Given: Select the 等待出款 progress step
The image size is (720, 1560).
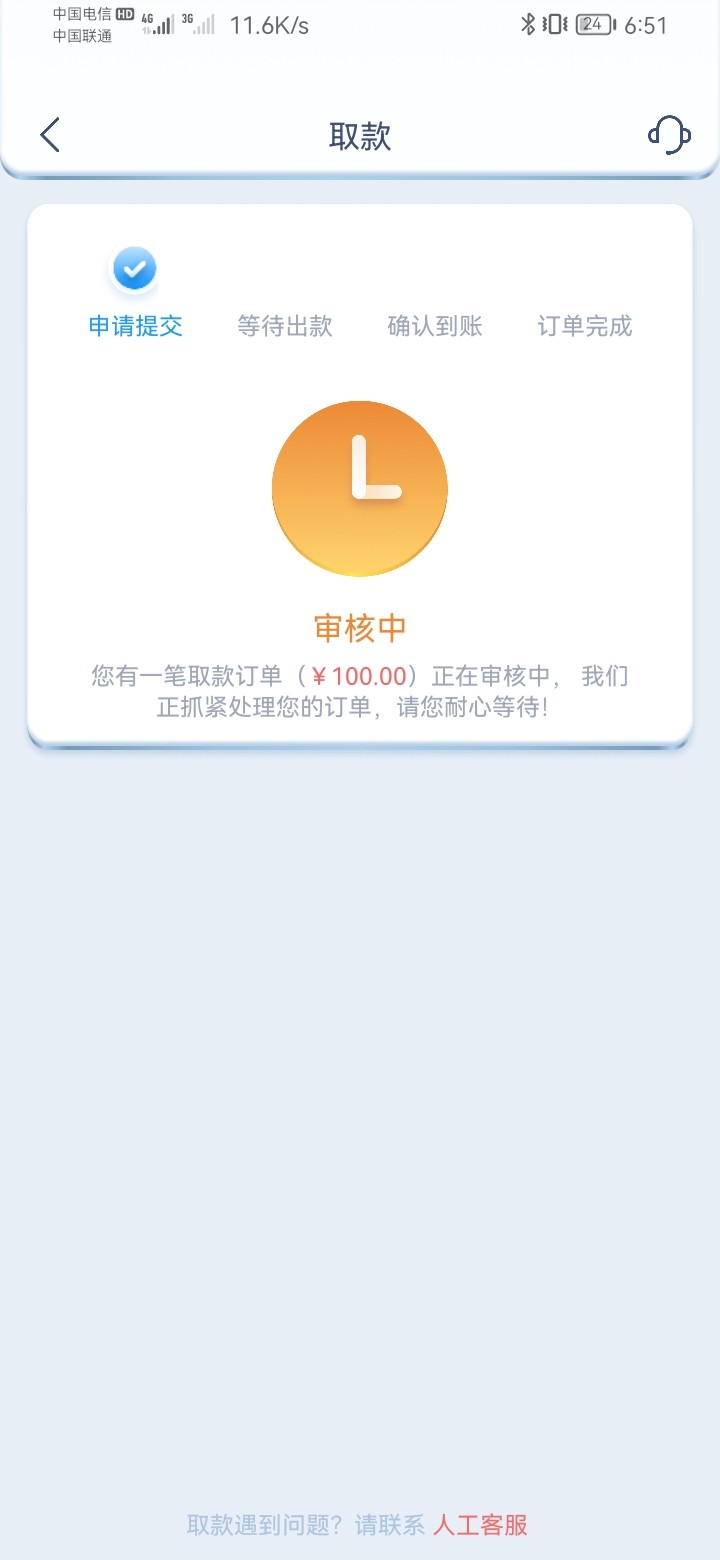Looking at the screenshot, I should [x=284, y=326].
